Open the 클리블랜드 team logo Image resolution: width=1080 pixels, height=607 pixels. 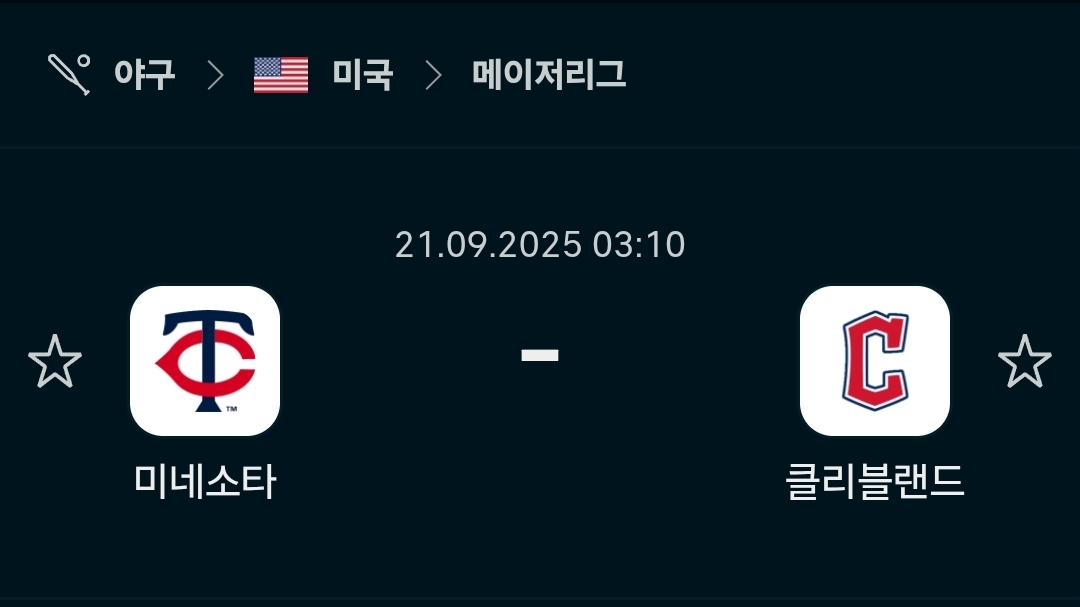[875, 361]
